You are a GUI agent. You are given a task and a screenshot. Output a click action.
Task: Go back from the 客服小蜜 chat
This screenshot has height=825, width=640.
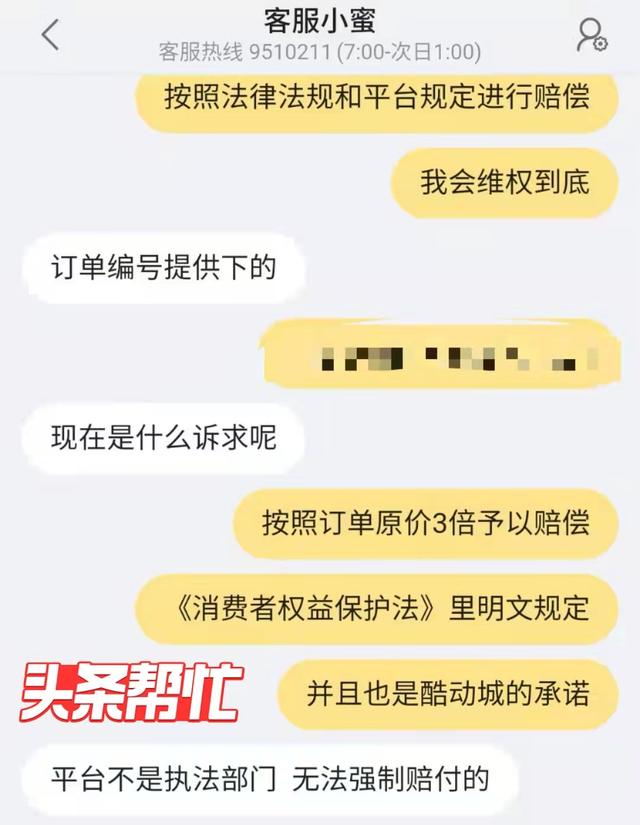point(50,35)
